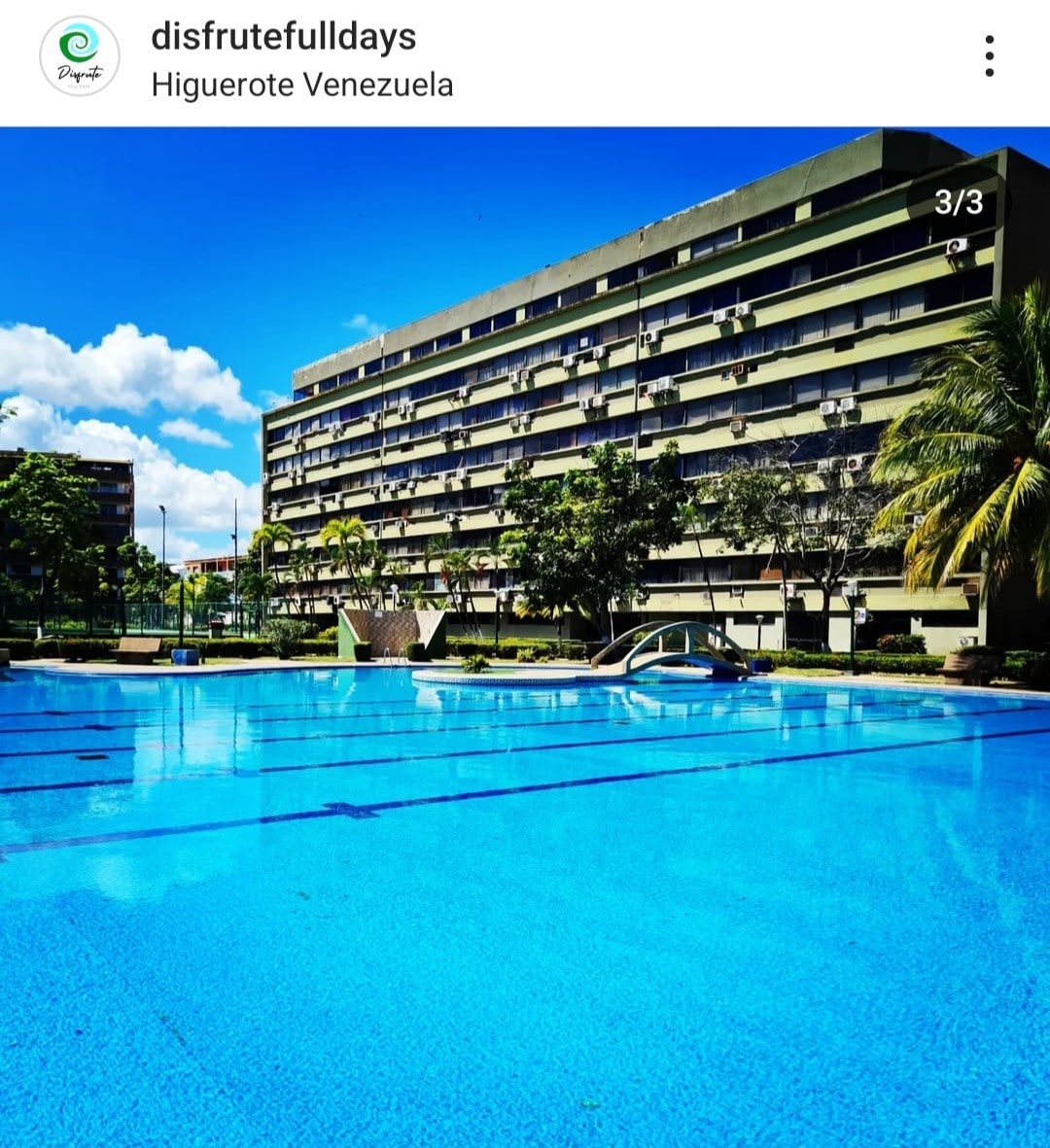Open the disfrutefulldays profile picture
Image resolution: width=1050 pixels, height=1148 pixels.
click(80, 56)
